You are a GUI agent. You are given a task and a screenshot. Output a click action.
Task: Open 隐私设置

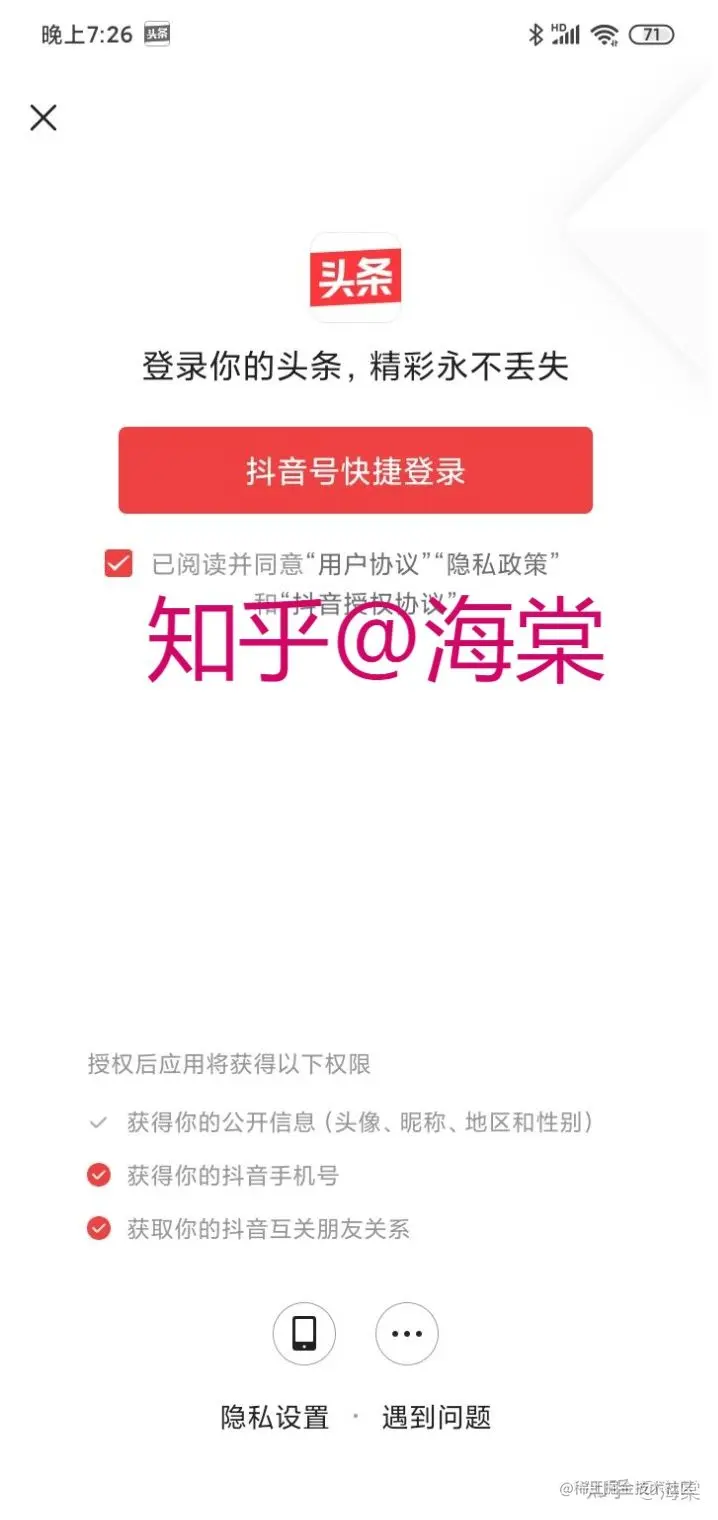tap(275, 1417)
